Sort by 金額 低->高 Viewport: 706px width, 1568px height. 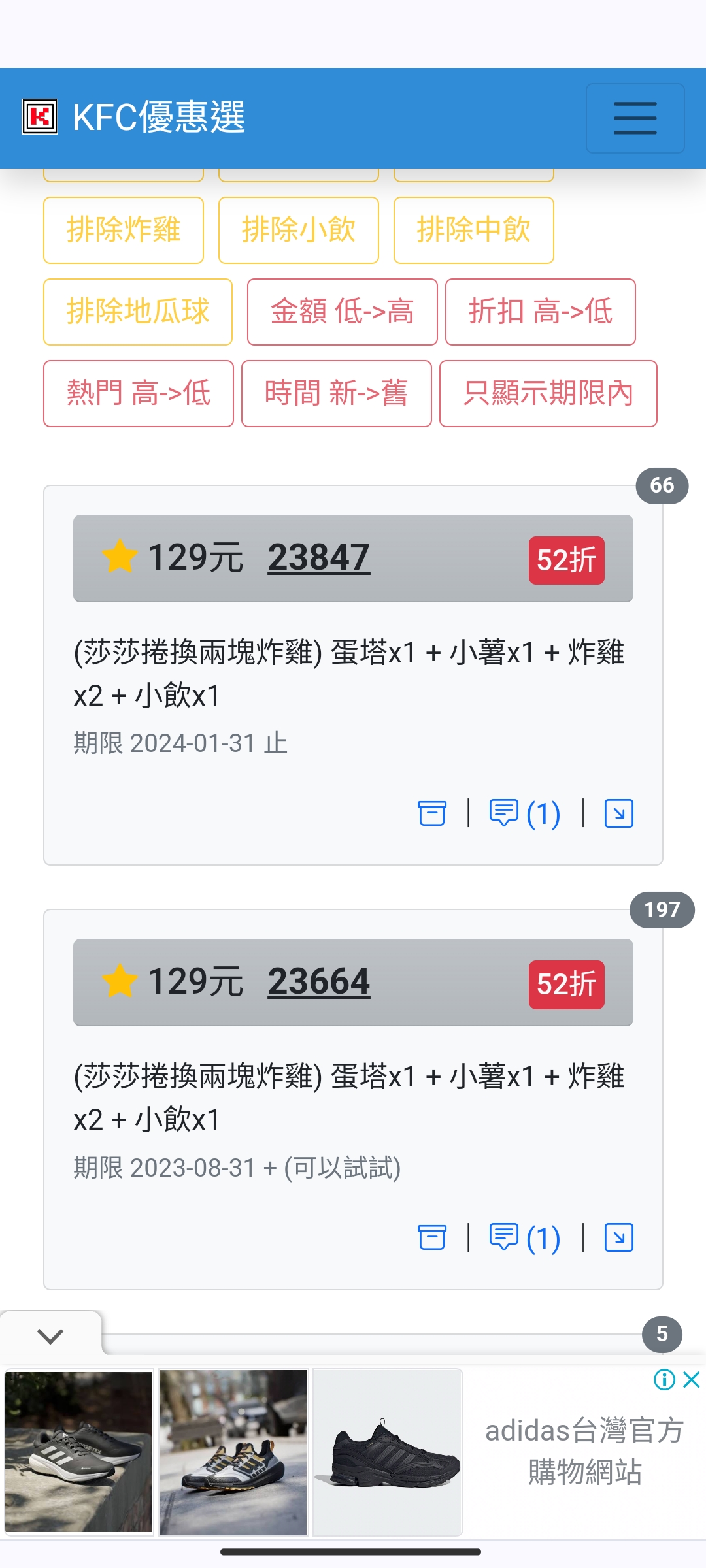pos(343,312)
